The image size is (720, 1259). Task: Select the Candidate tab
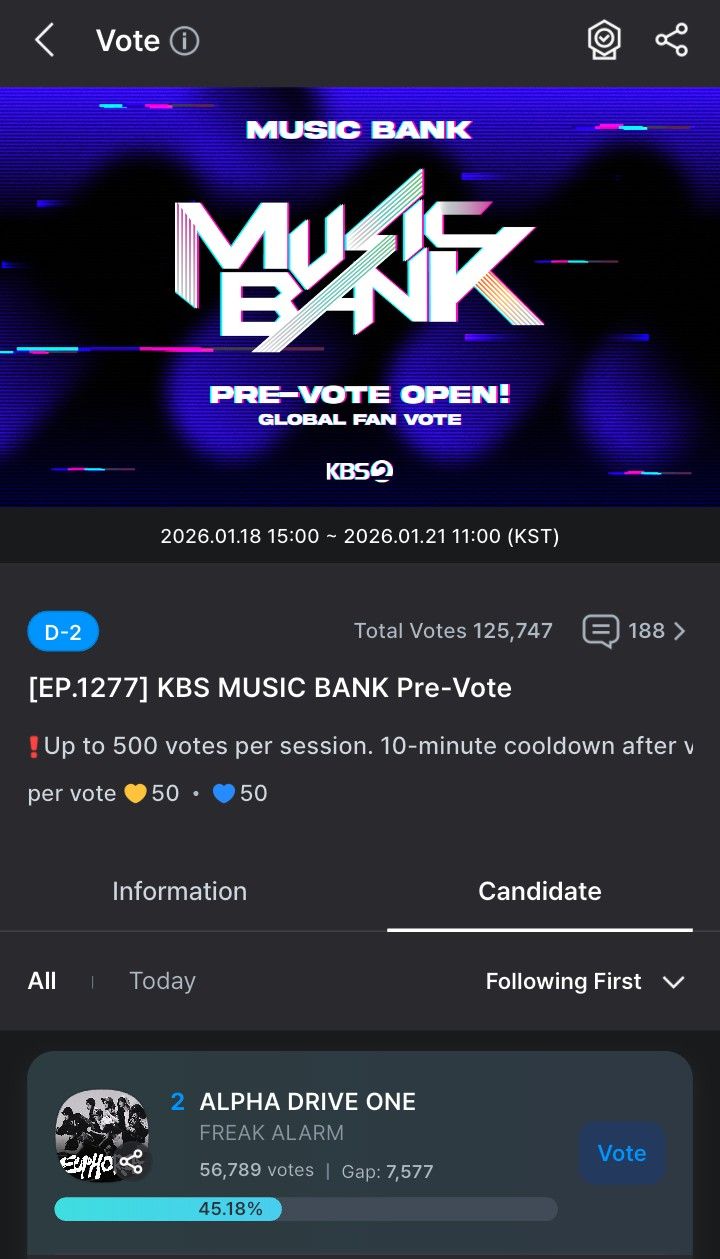(540, 891)
